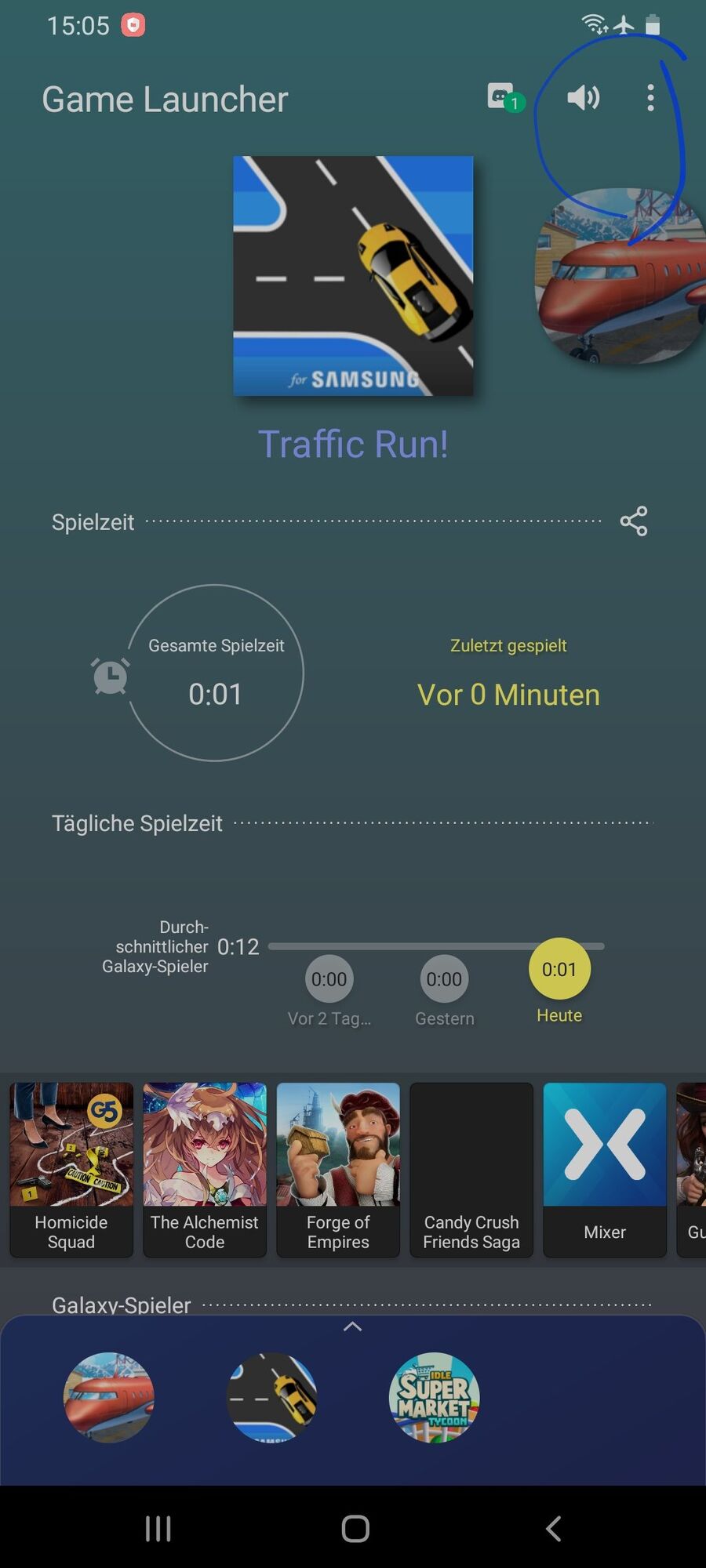Open The Alchemist Code card
706x1568 pixels.
[205, 1169]
